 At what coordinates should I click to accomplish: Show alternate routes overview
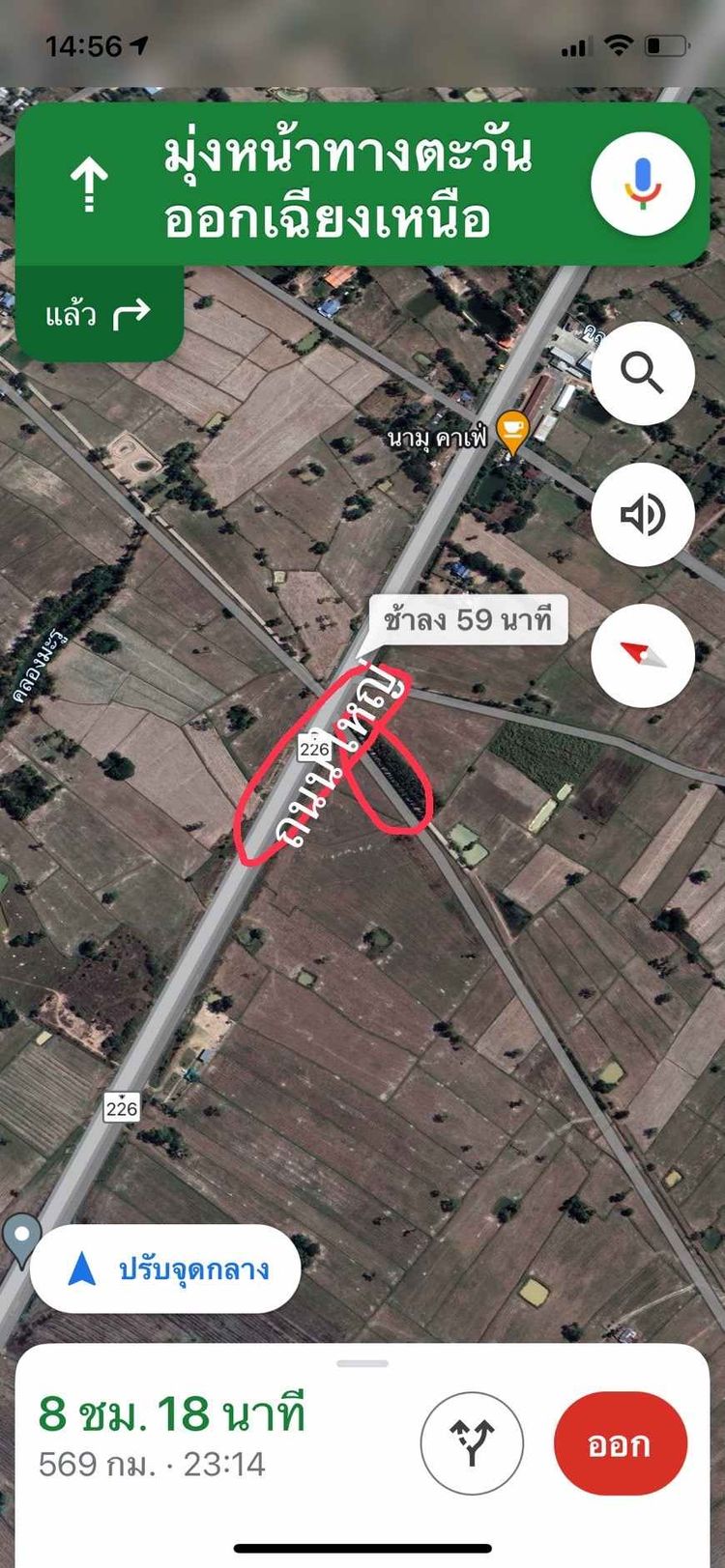472,1442
